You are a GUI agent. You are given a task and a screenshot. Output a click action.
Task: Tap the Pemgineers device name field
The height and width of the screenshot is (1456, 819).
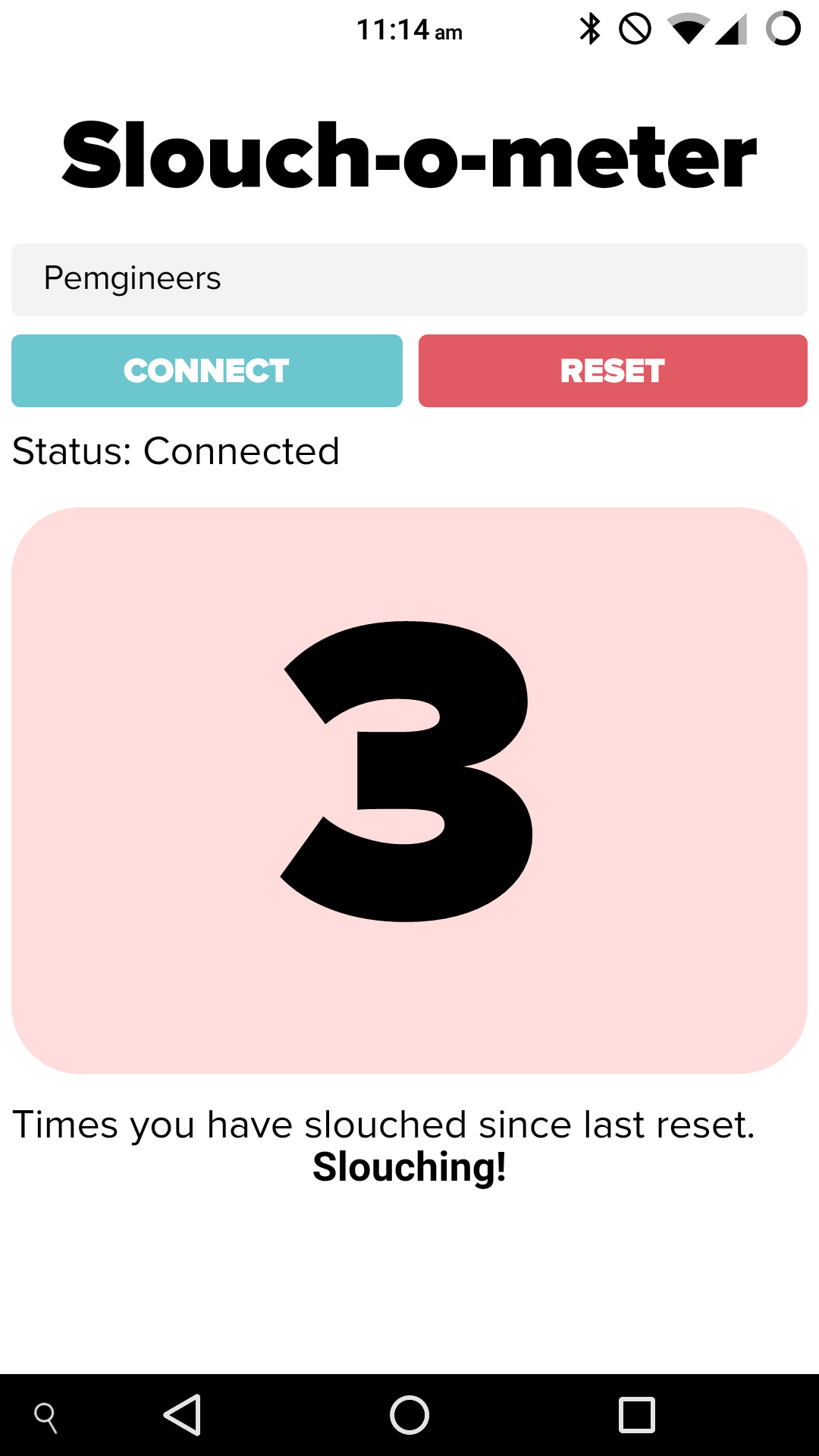pos(409,279)
